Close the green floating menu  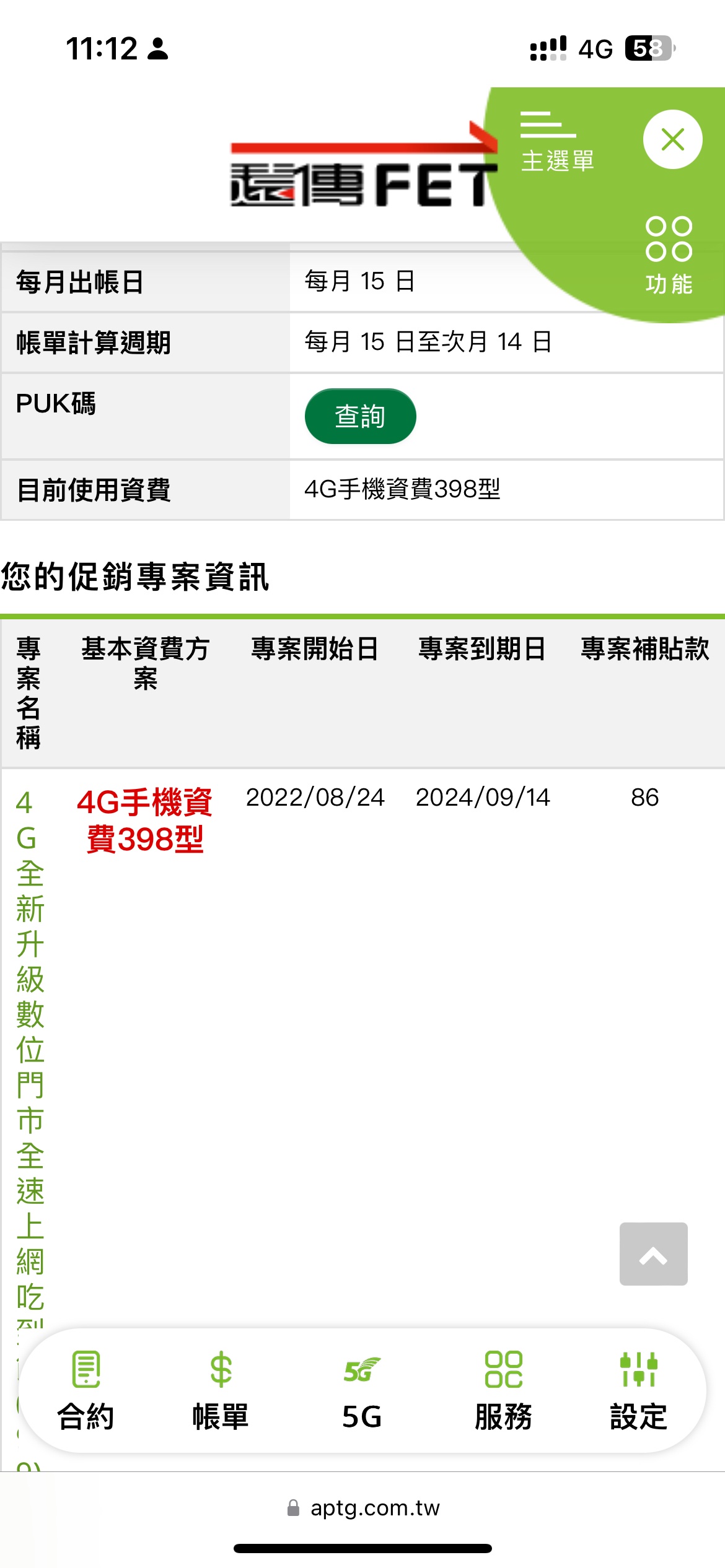672,139
